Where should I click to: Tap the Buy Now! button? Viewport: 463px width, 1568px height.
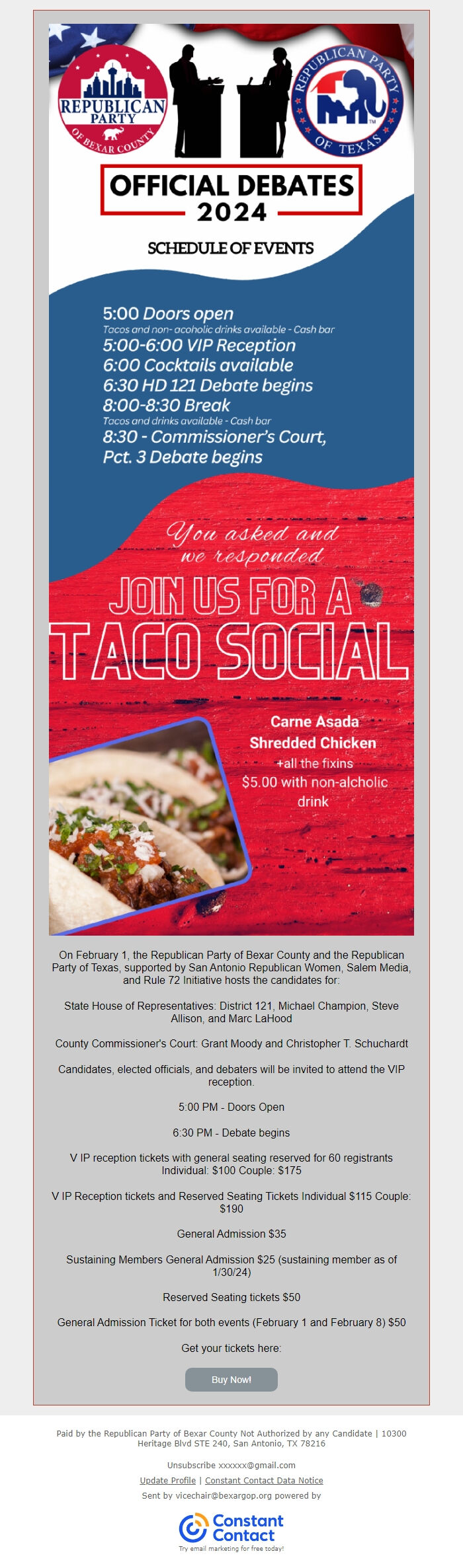pyautogui.click(x=231, y=1379)
